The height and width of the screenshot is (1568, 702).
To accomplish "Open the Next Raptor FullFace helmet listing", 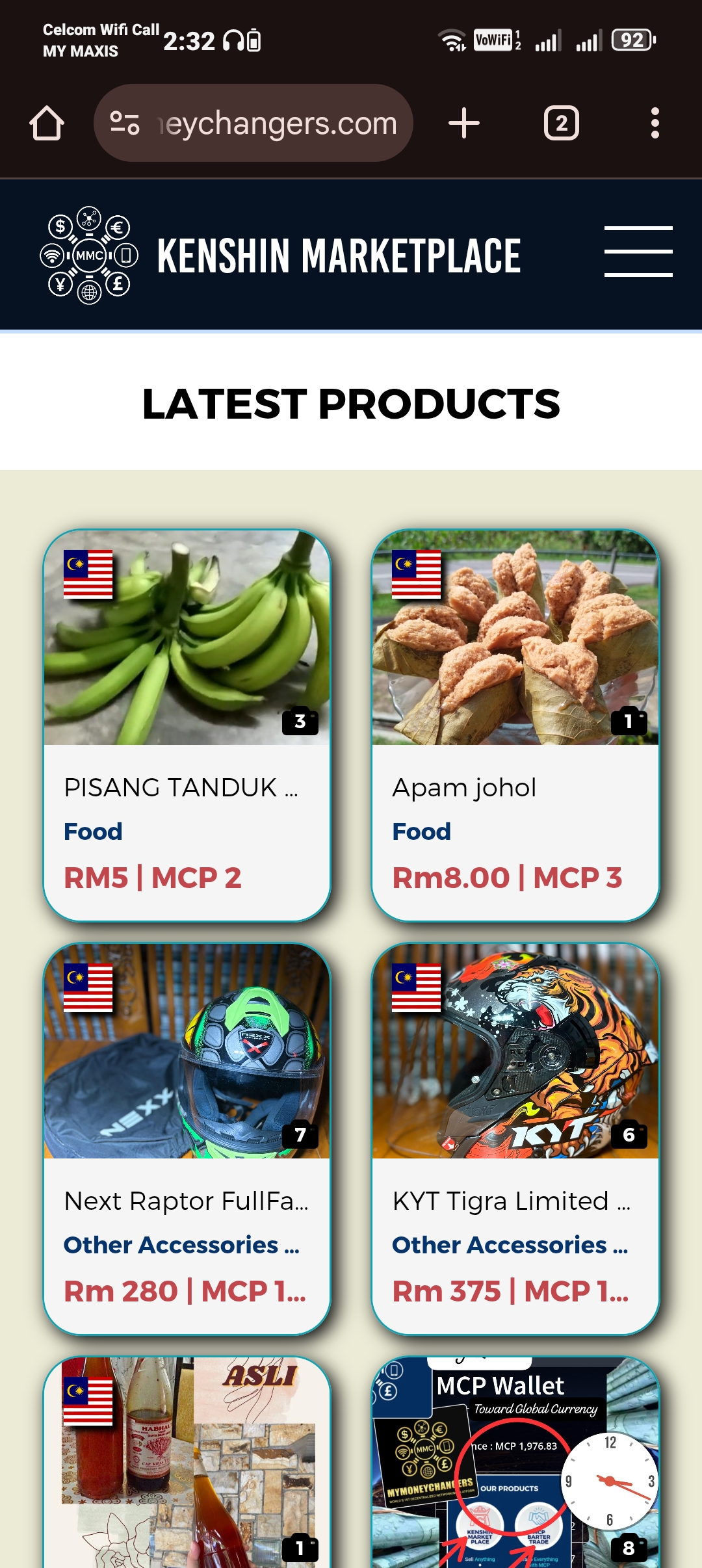I will coord(187,1138).
